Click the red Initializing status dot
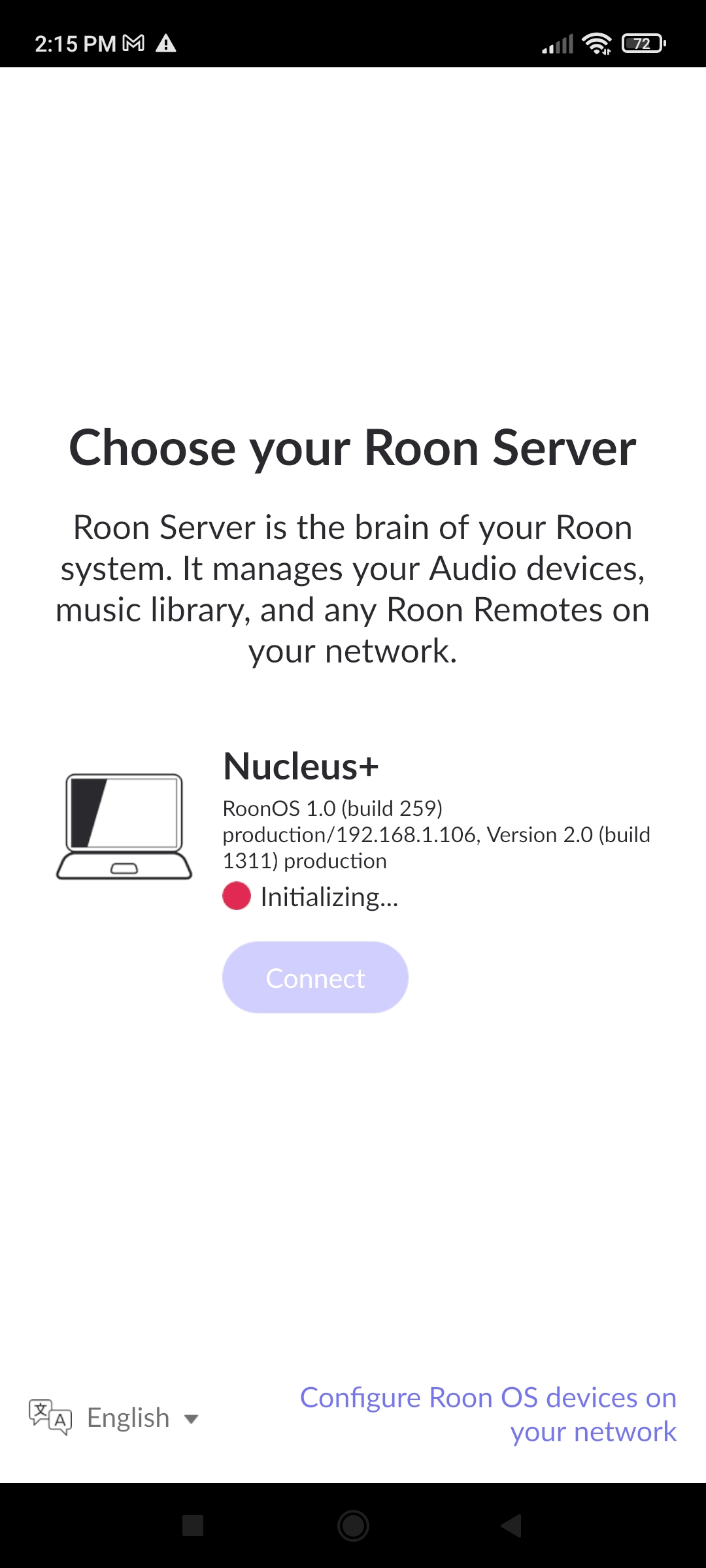The image size is (706, 1568). (x=237, y=897)
